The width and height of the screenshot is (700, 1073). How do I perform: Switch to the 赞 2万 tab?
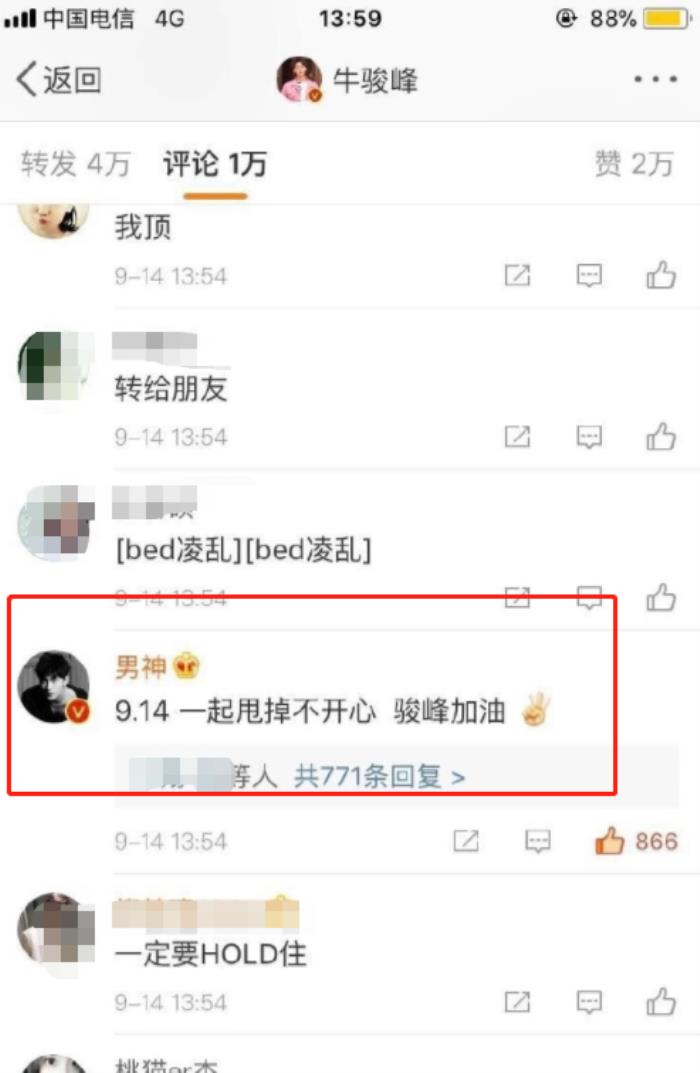[634, 165]
